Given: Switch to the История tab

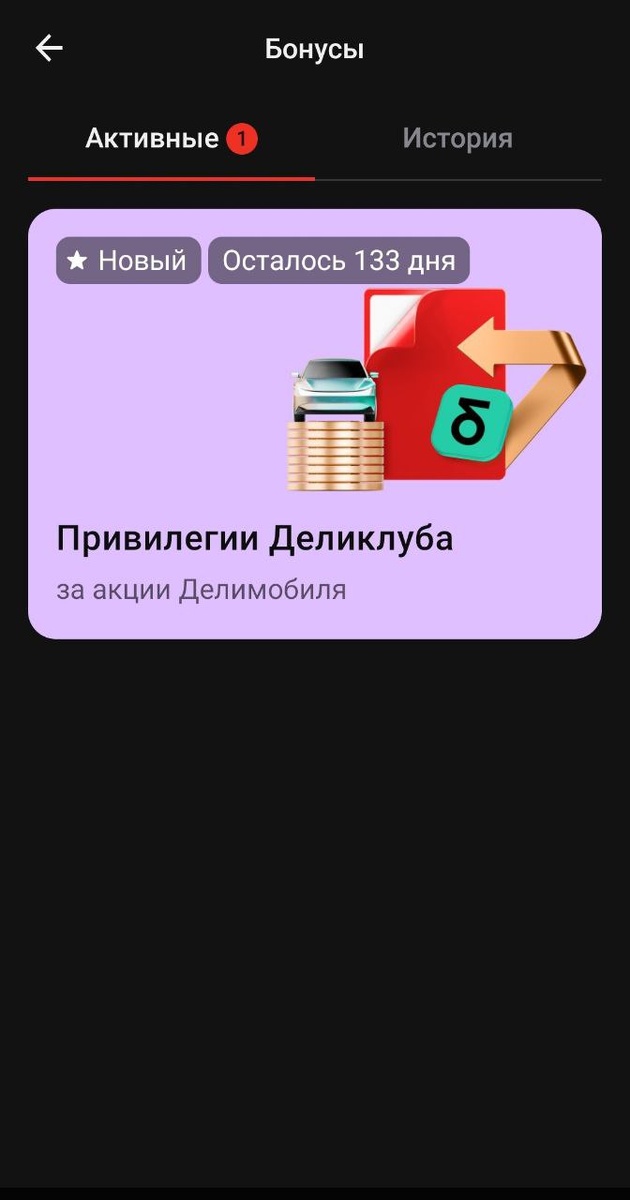Looking at the screenshot, I should (457, 139).
